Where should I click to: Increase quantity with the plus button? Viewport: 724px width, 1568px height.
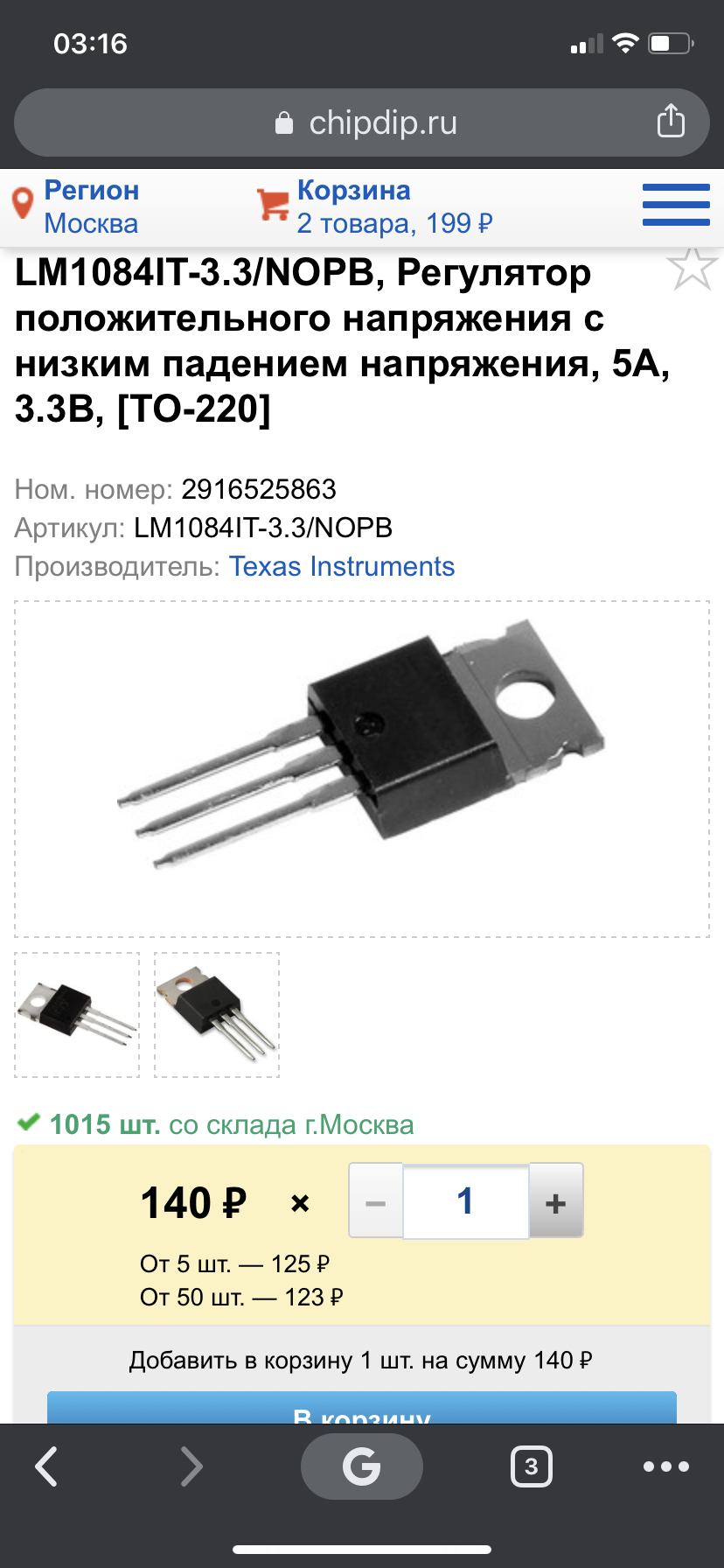click(556, 1201)
